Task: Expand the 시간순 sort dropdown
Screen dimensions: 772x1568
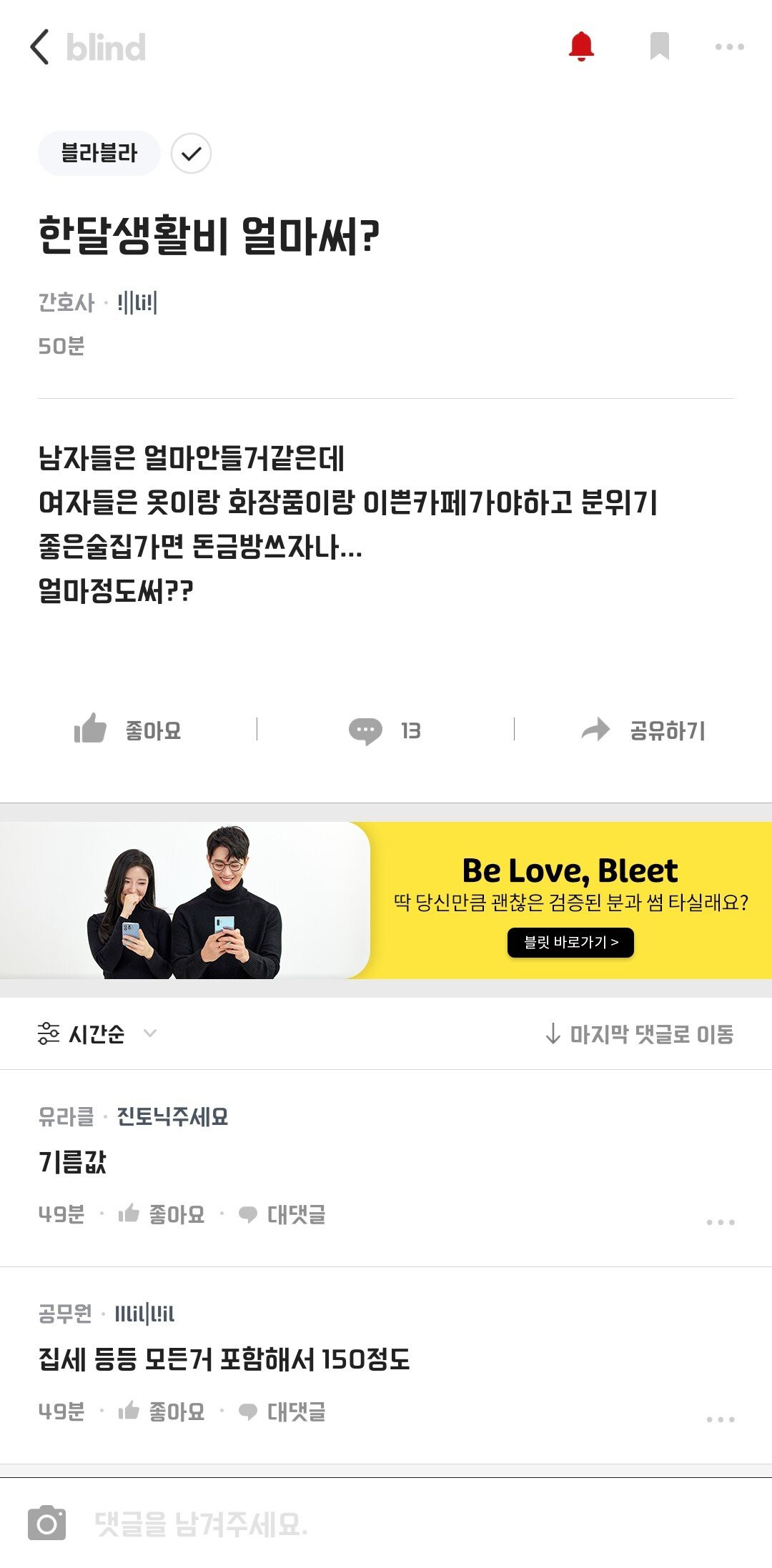Action: [x=98, y=1034]
